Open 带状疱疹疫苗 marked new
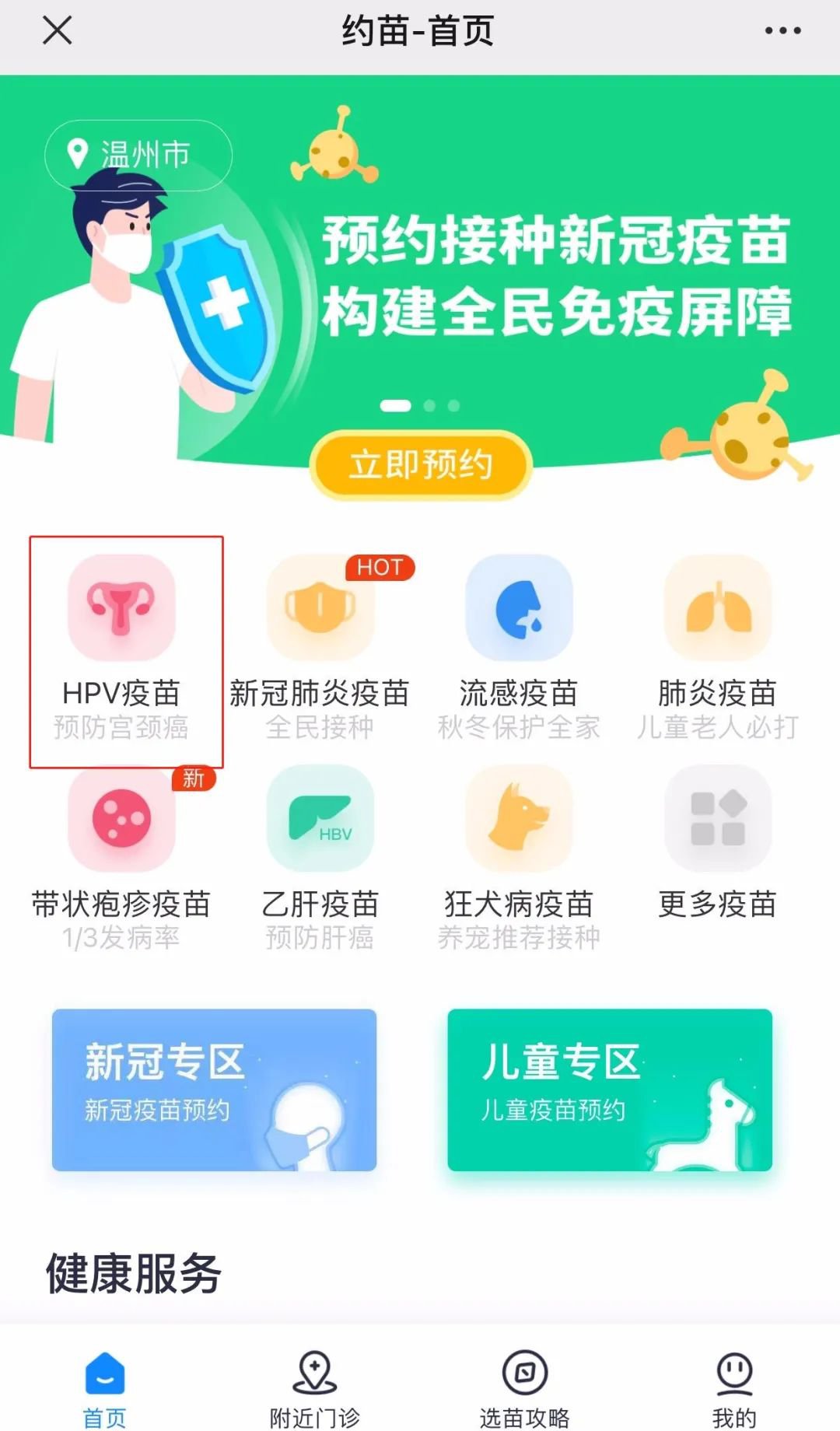 [x=122, y=855]
